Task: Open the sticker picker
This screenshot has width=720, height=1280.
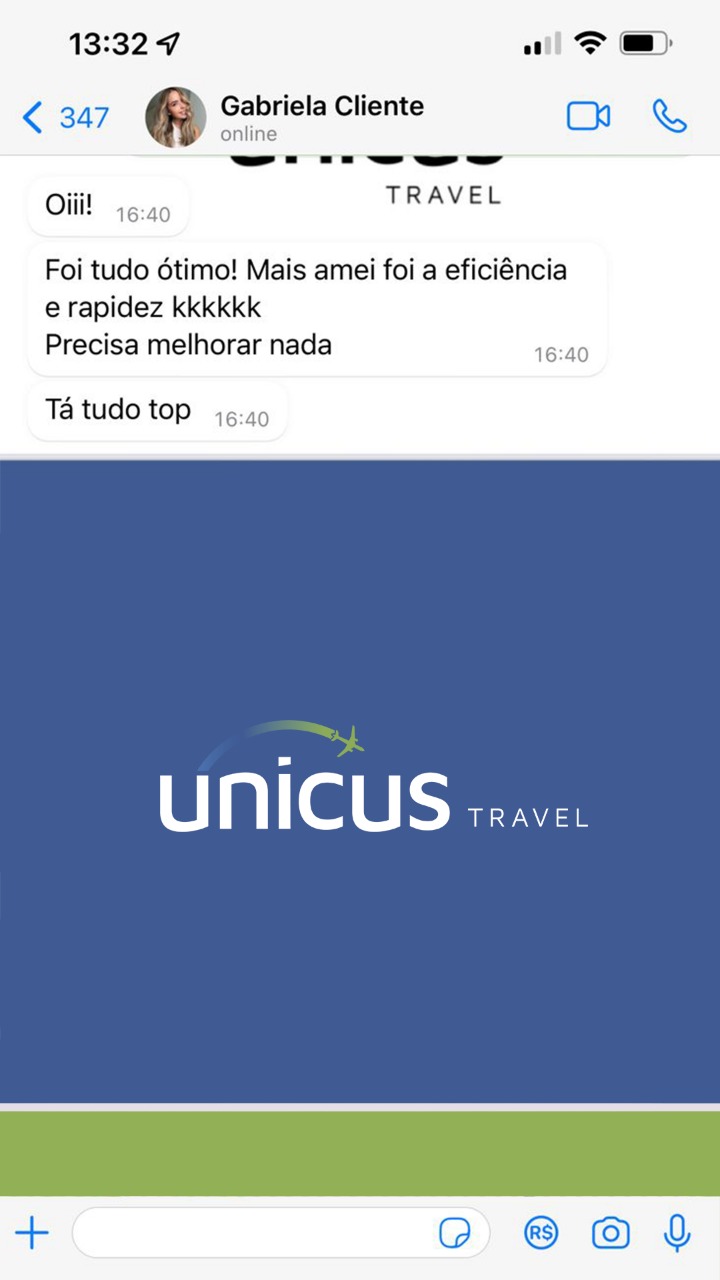Action: click(x=455, y=1233)
